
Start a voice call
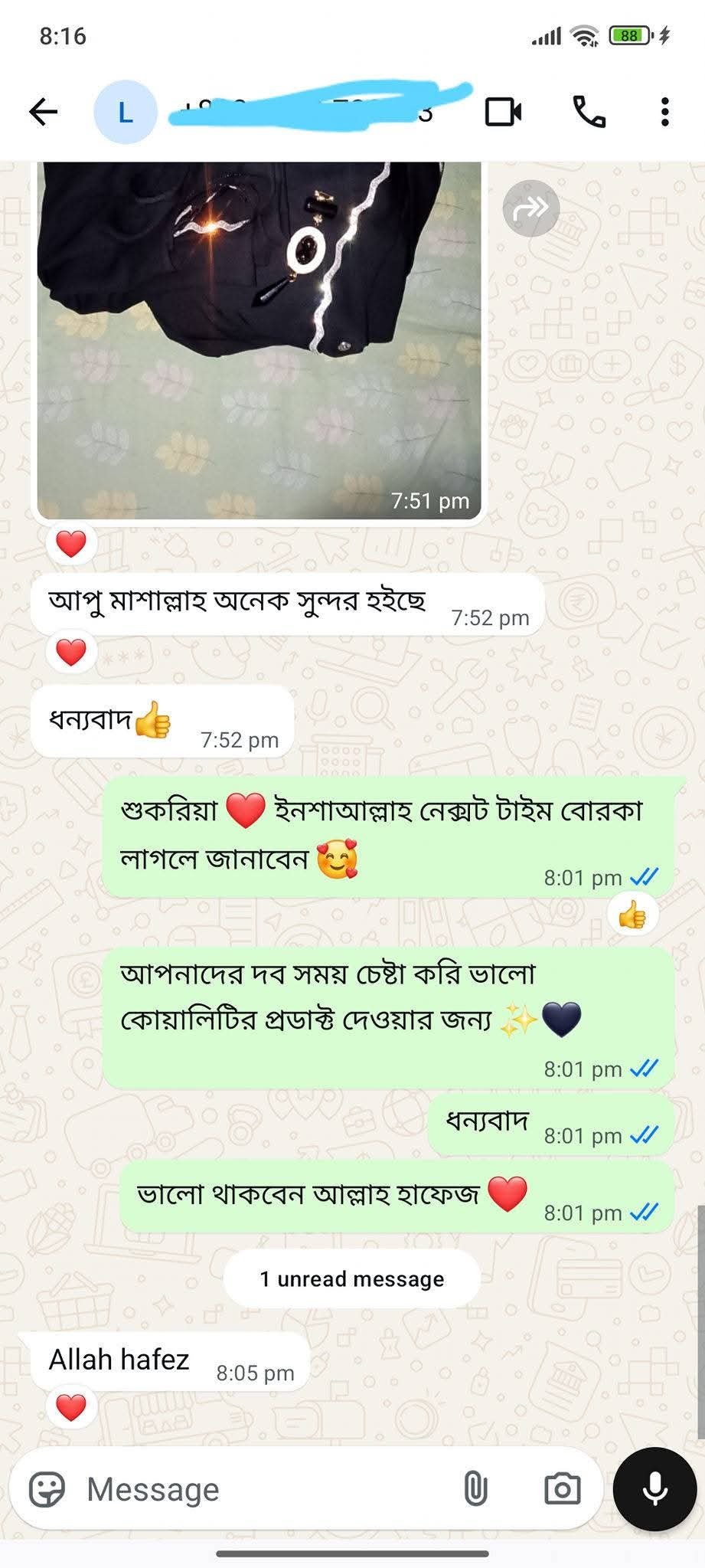[589, 113]
